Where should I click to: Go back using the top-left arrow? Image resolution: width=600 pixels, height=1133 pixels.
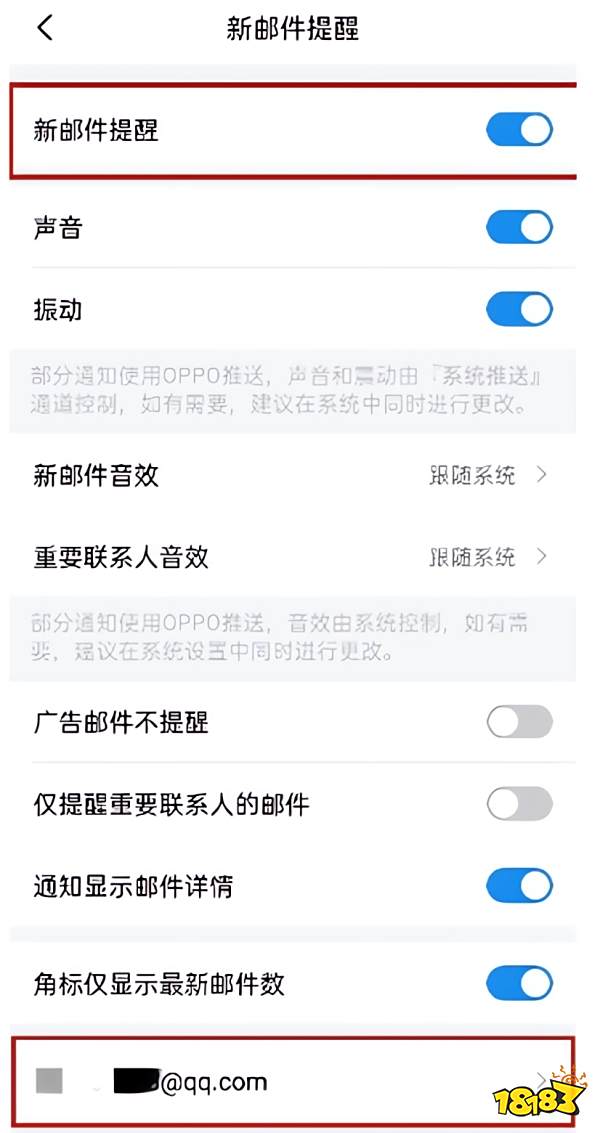click(x=46, y=29)
